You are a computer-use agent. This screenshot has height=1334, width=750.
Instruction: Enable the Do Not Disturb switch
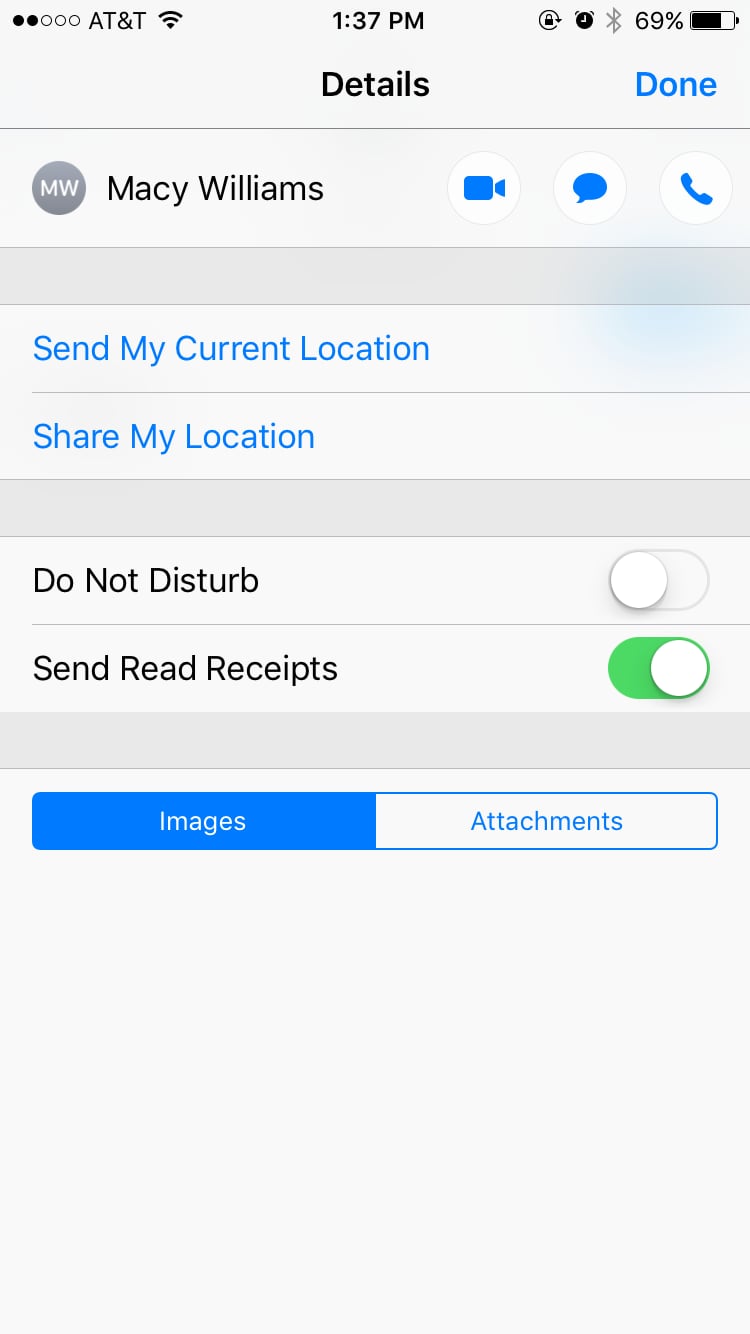point(659,580)
